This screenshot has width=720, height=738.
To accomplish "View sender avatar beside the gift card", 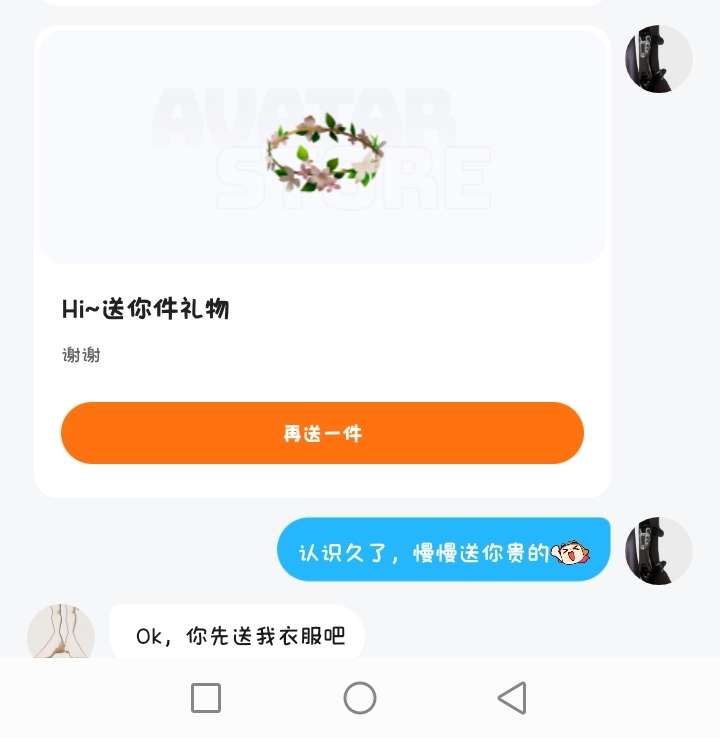I will (658, 59).
